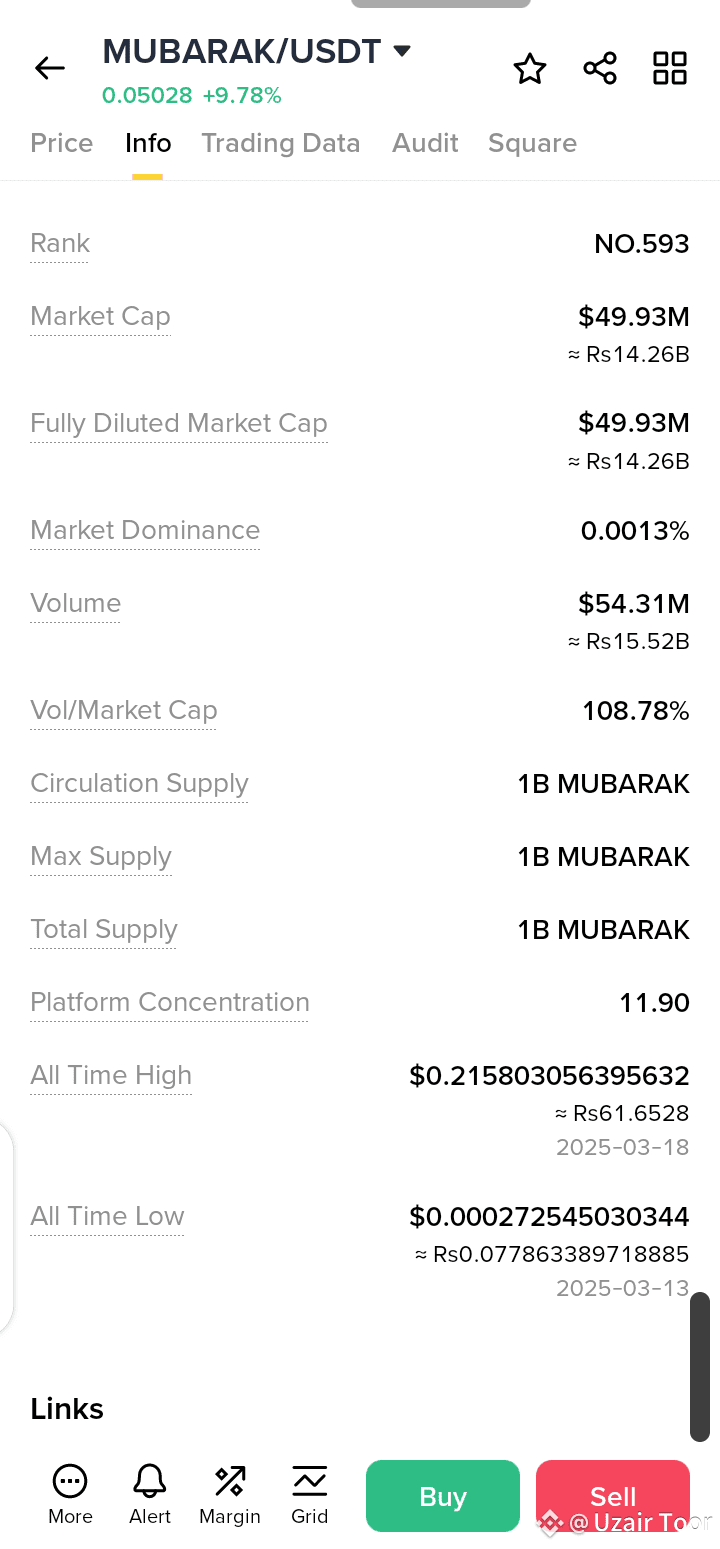Show the Market Cap explanation
Screen dimensions: 720x1549
(x=100, y=317)
